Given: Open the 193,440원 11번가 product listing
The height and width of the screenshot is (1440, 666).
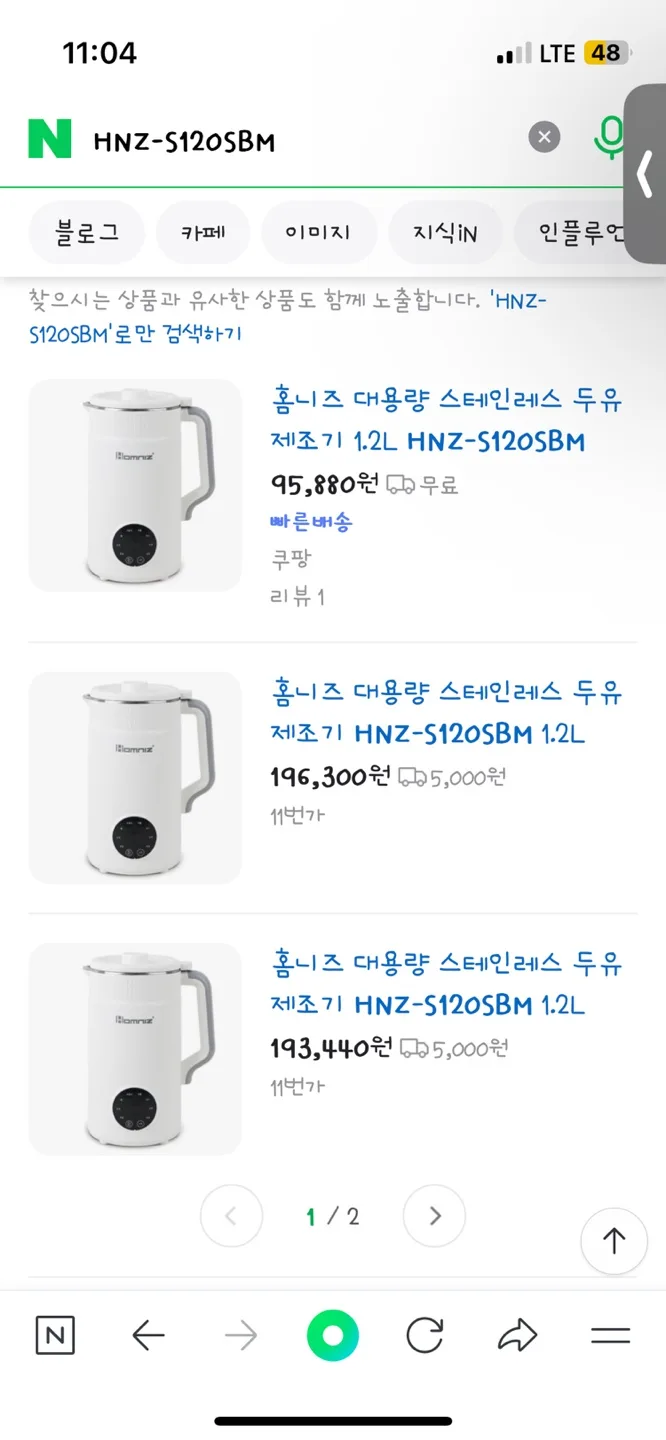Looking at the screenshot, I should 447,984.
